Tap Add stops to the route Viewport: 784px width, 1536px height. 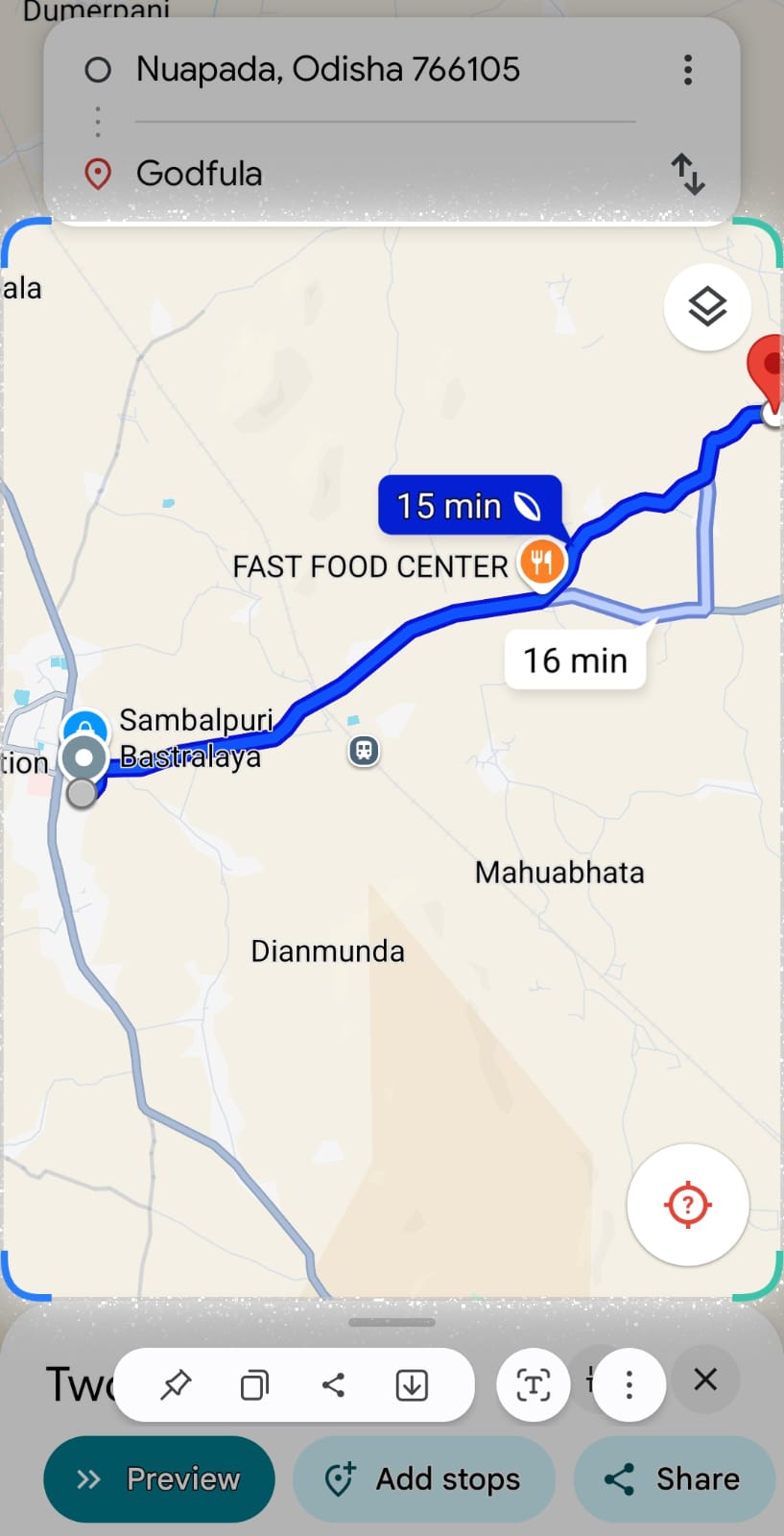[x=424, y=1478]
